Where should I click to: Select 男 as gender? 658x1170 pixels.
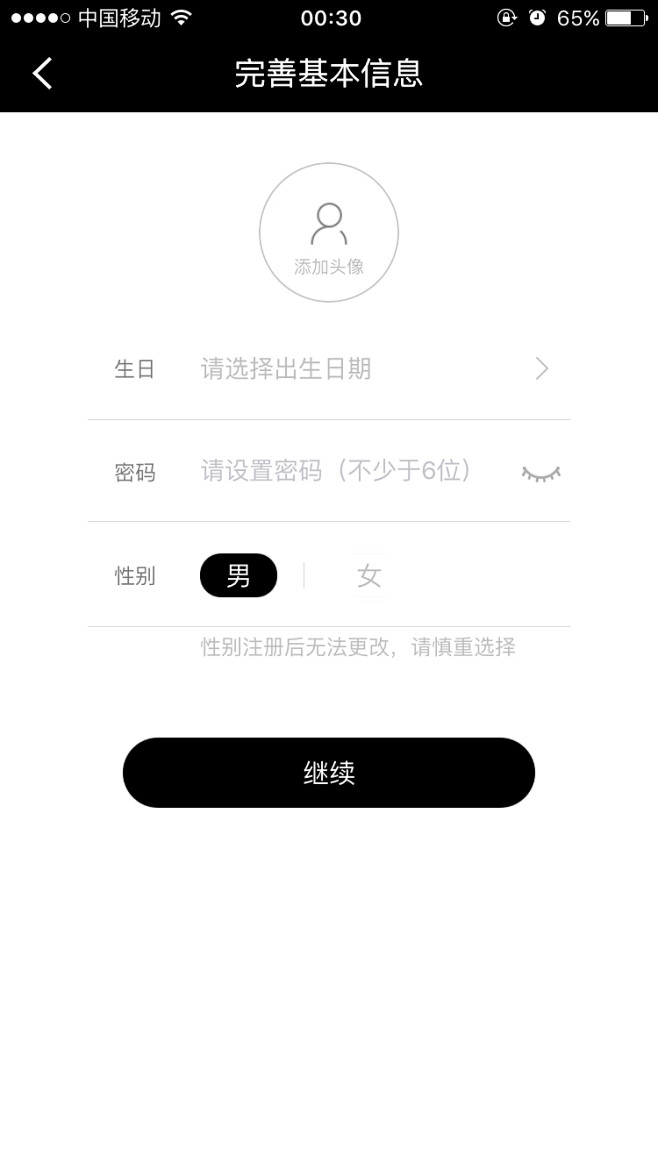pyautogui.click(x=238, y=576)
